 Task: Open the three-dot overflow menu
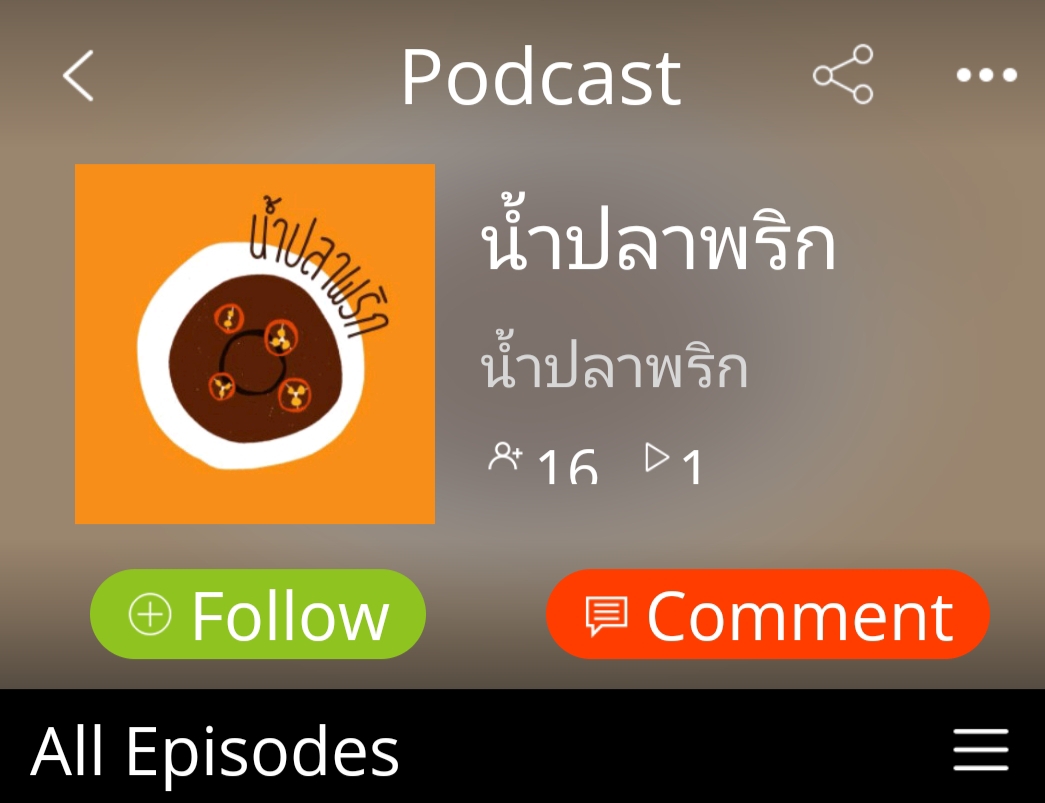tap(986, 75)
